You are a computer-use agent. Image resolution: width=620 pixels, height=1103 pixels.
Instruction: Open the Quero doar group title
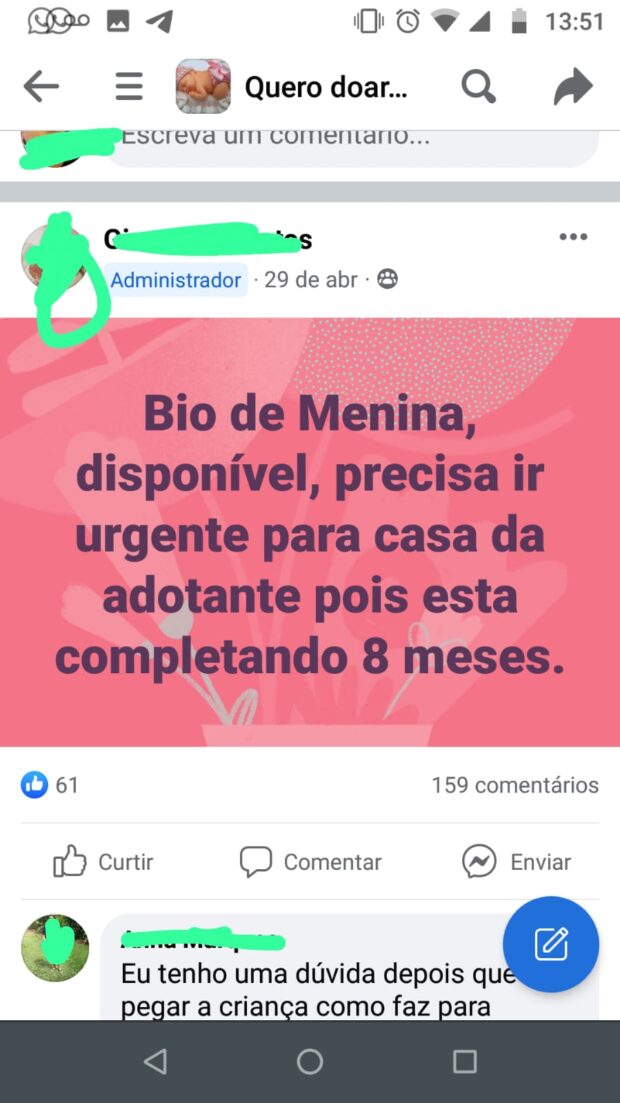coord(325,88)
